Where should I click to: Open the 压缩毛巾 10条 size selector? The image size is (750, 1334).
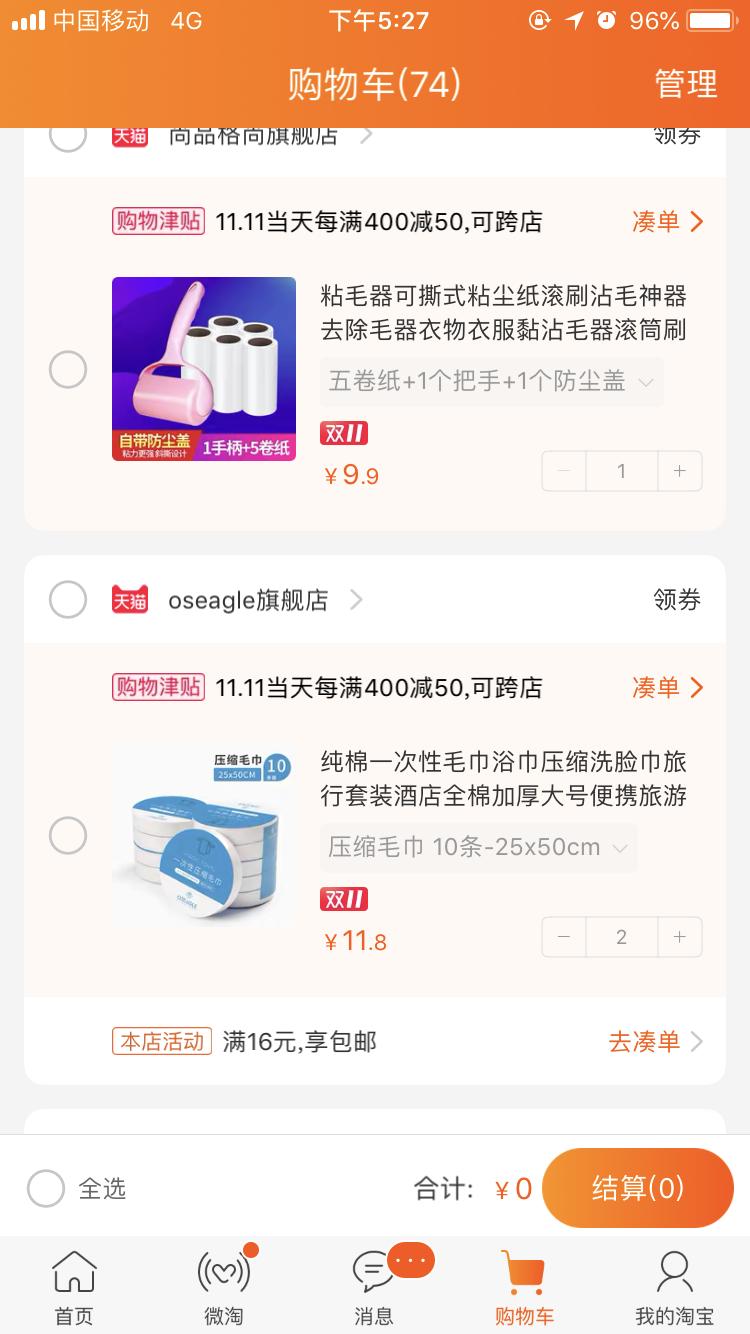point(478,848)
